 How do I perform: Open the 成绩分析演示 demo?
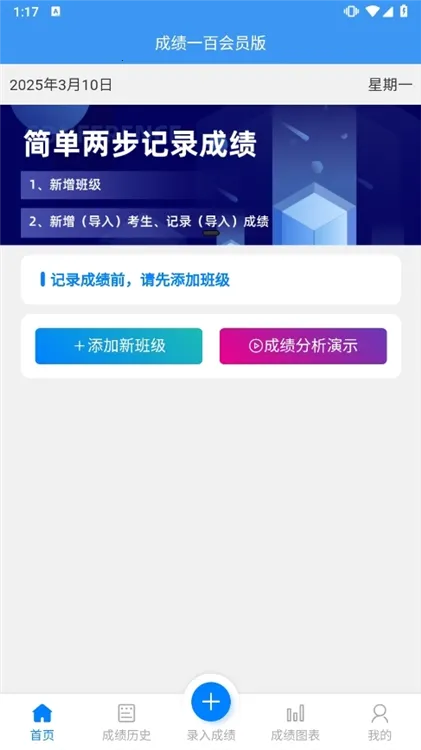[303, 346]
